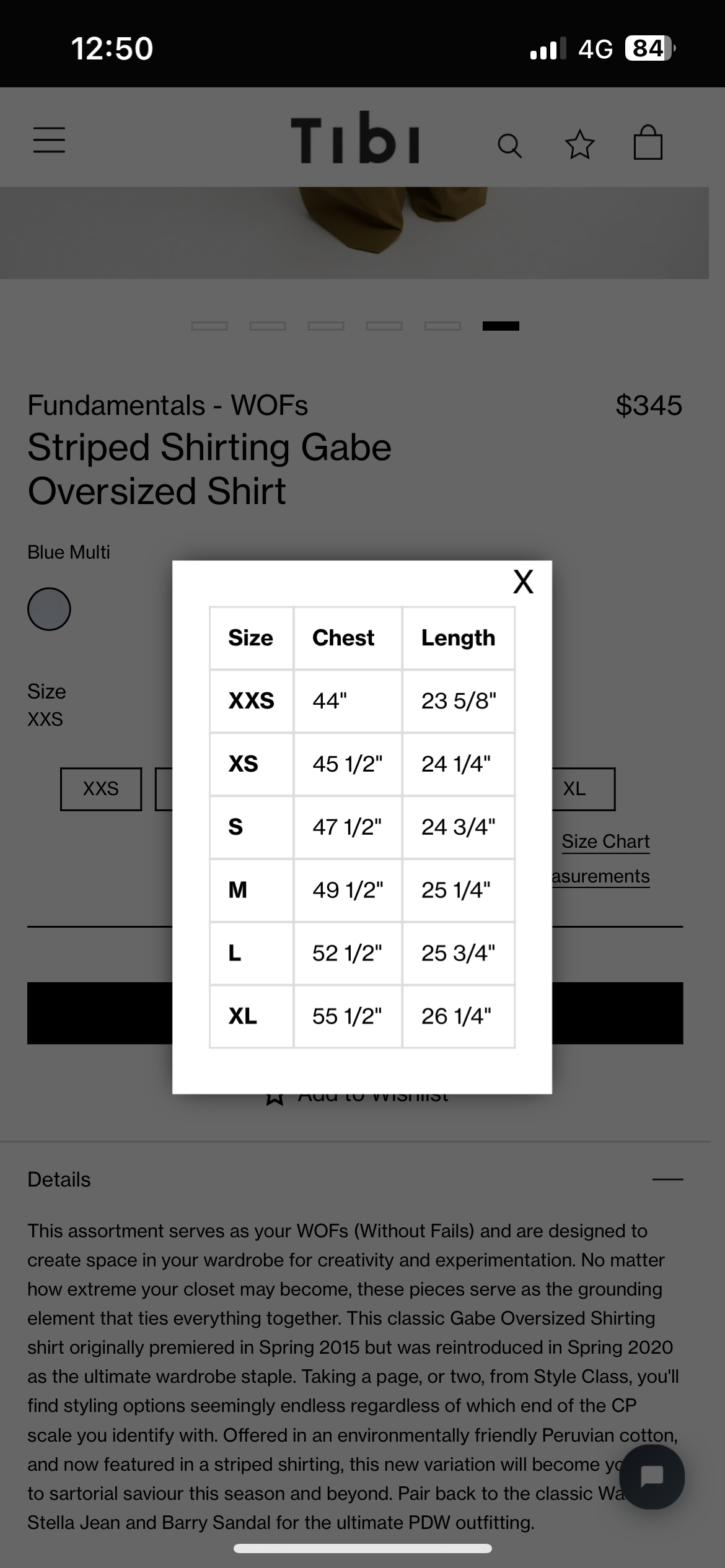725x1568 pixels.
Task: Collapse the Details section
Action: point(667,1180)
